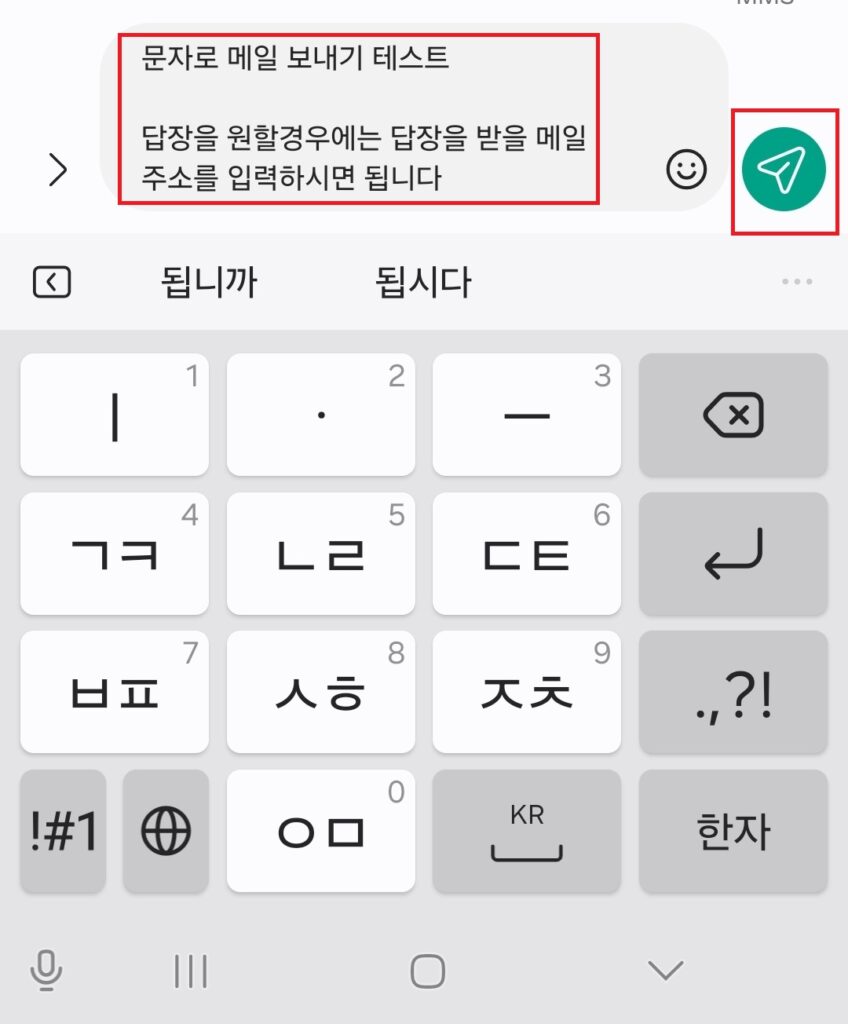Screen dimensions: 848x1024
Task: Choose the suggestion 됩시다
Action: point(422,283)
